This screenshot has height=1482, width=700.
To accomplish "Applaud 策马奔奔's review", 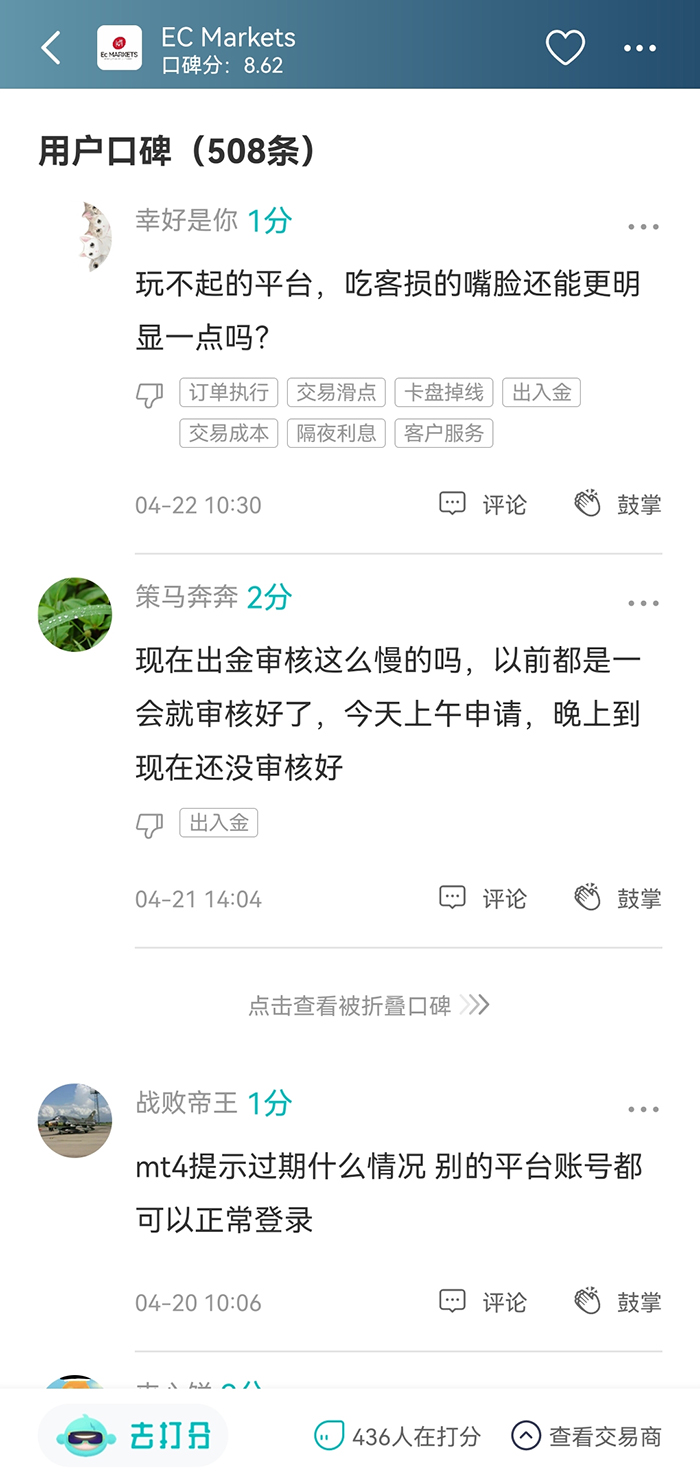I will [617, 898].
